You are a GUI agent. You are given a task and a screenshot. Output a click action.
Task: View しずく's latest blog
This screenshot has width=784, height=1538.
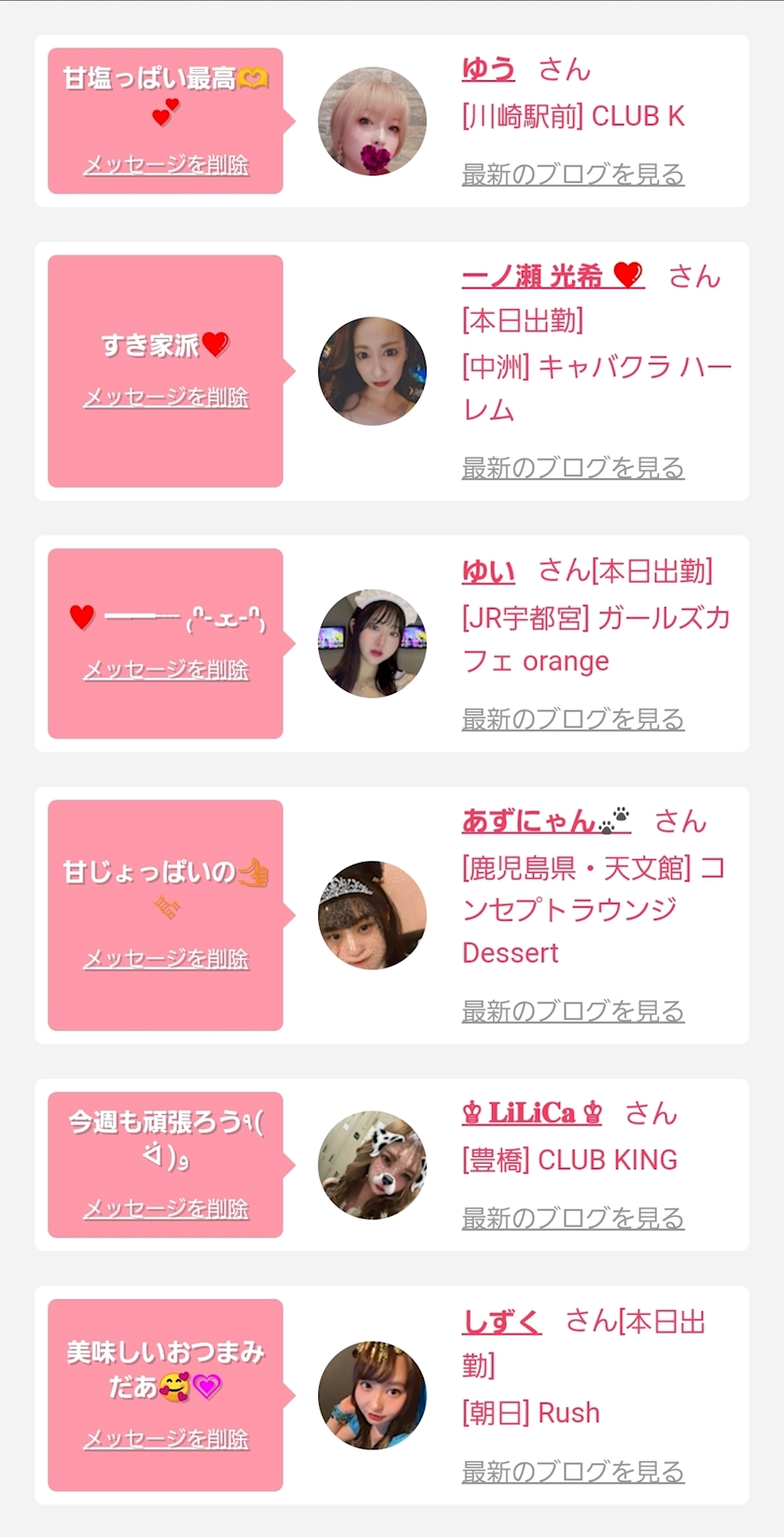point(573,1473)
